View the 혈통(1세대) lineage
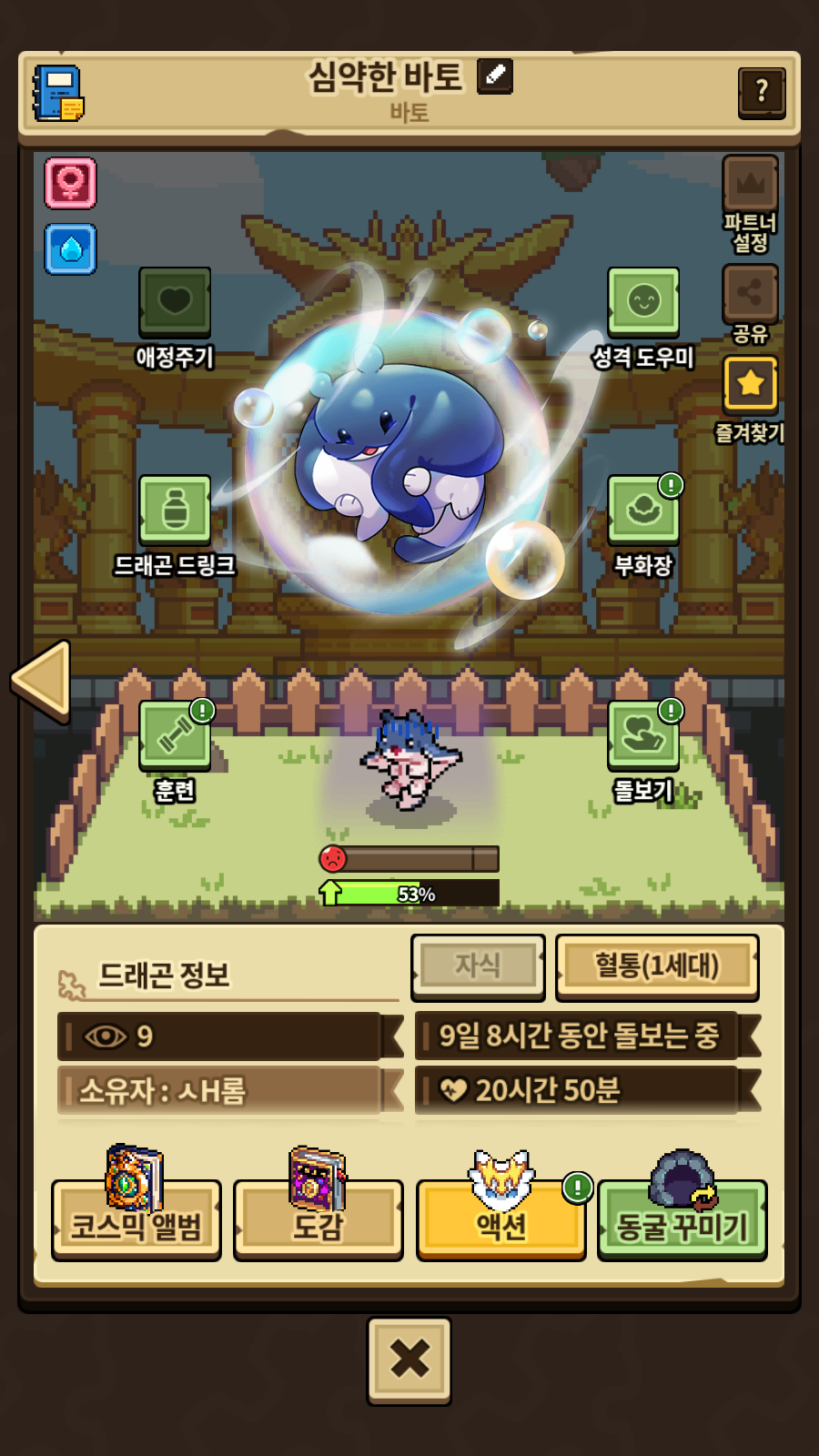This screenshot has width=819, height=1456. 657,966
